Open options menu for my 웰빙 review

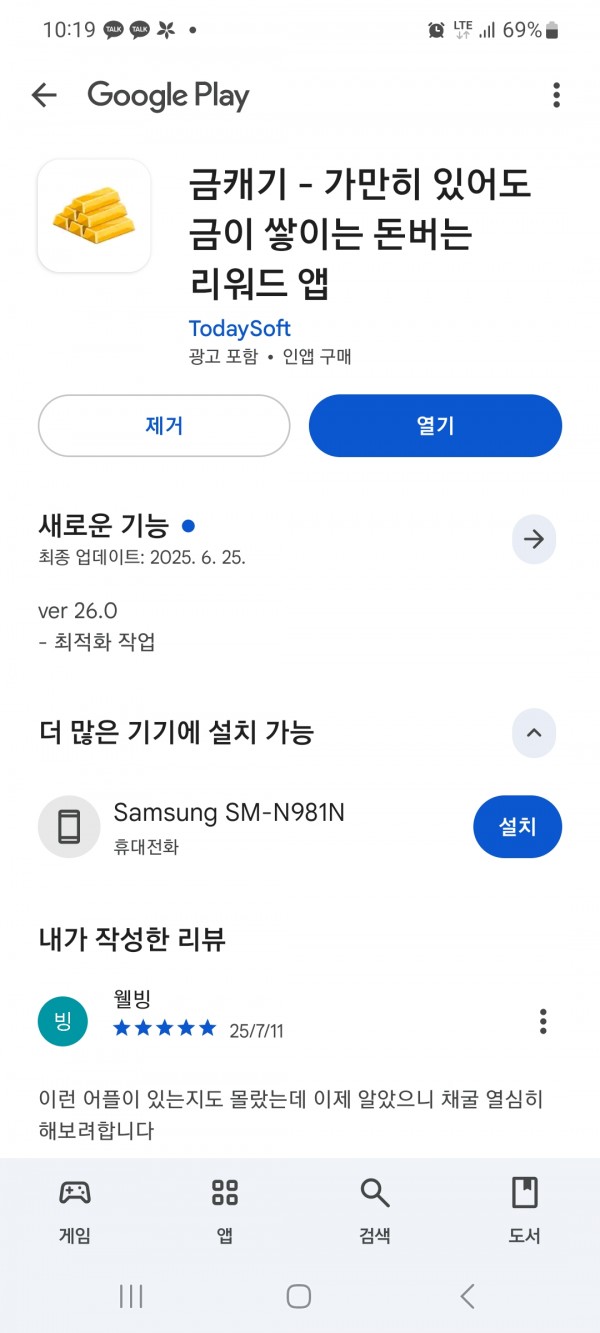[543, 1021]
